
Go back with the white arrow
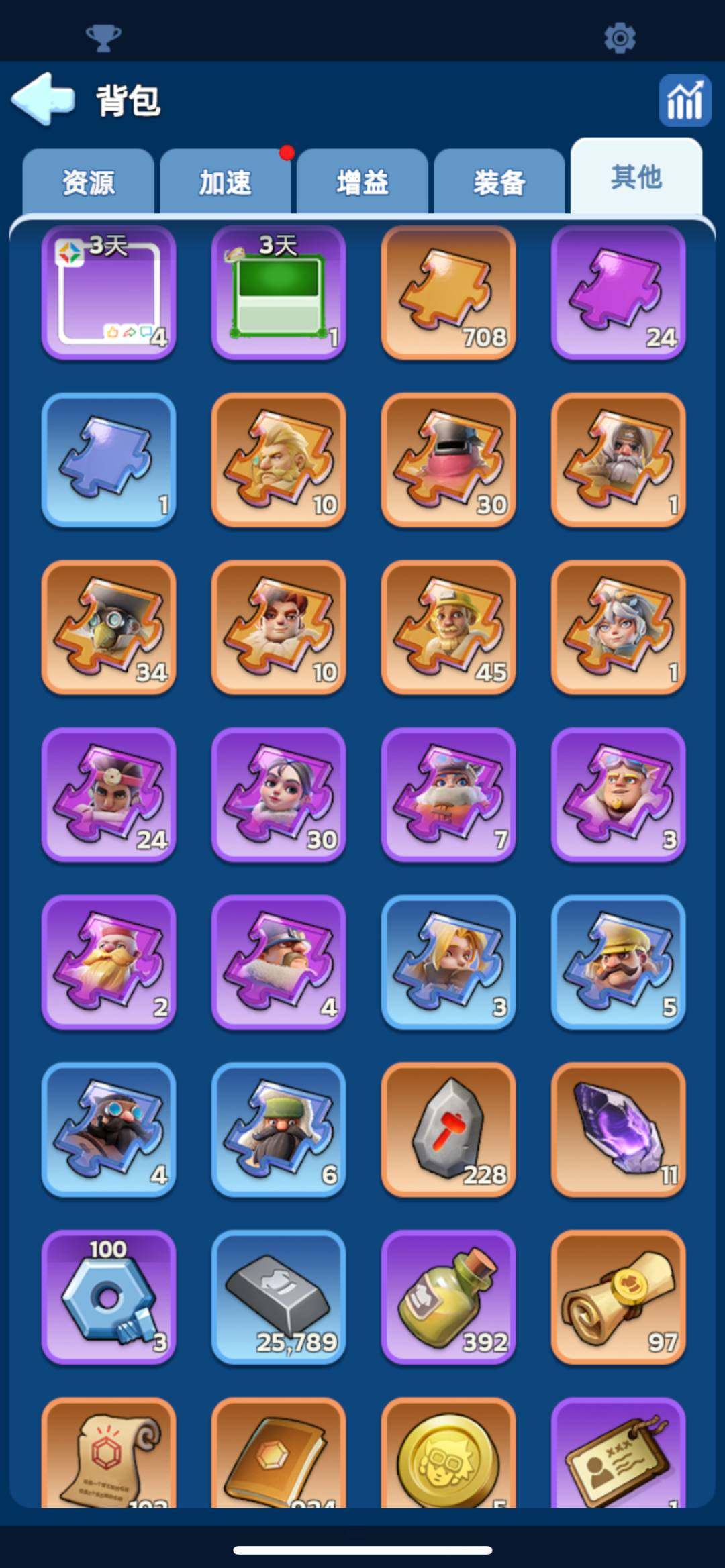pyautogui.click(x=44, y=99)
